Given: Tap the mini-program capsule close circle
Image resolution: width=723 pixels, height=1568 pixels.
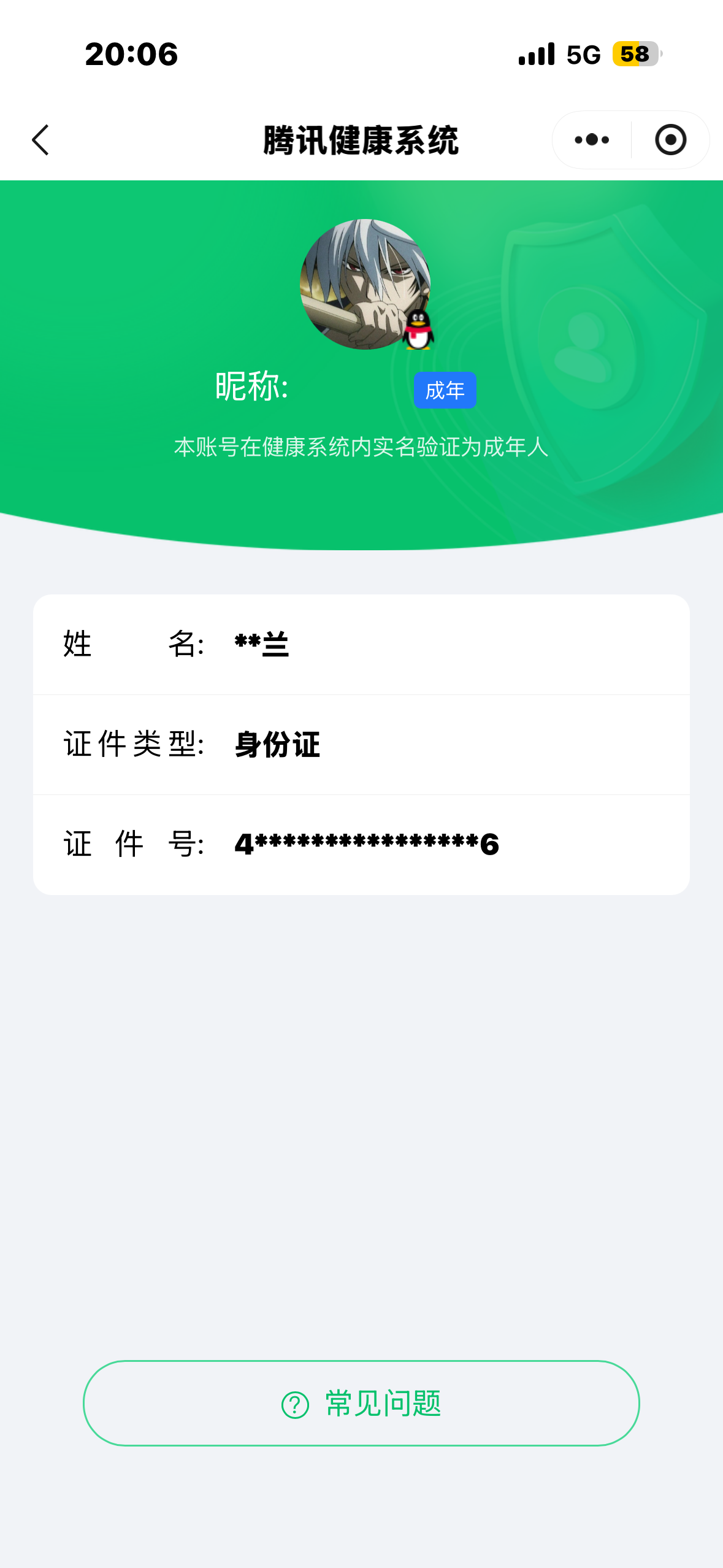Looking at the screenshot, I should [670, 140].
